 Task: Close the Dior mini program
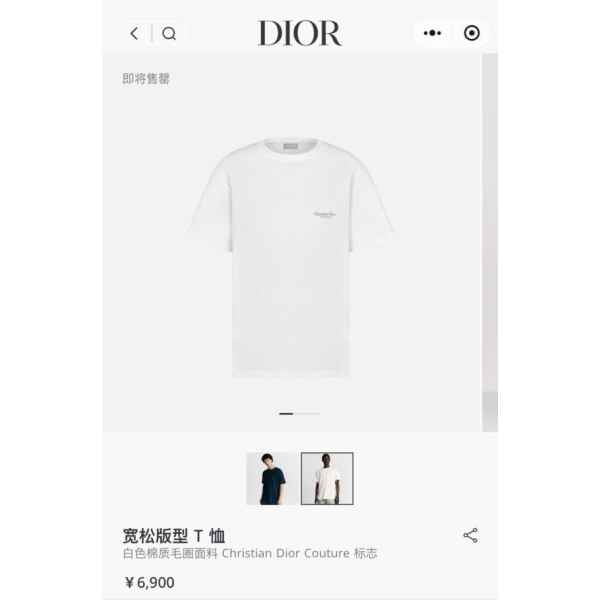click(x=472, y=33)
